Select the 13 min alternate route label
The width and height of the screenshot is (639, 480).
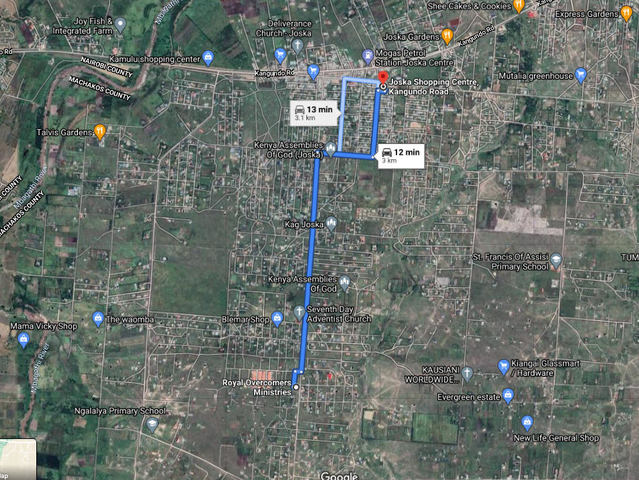[312, 111]
